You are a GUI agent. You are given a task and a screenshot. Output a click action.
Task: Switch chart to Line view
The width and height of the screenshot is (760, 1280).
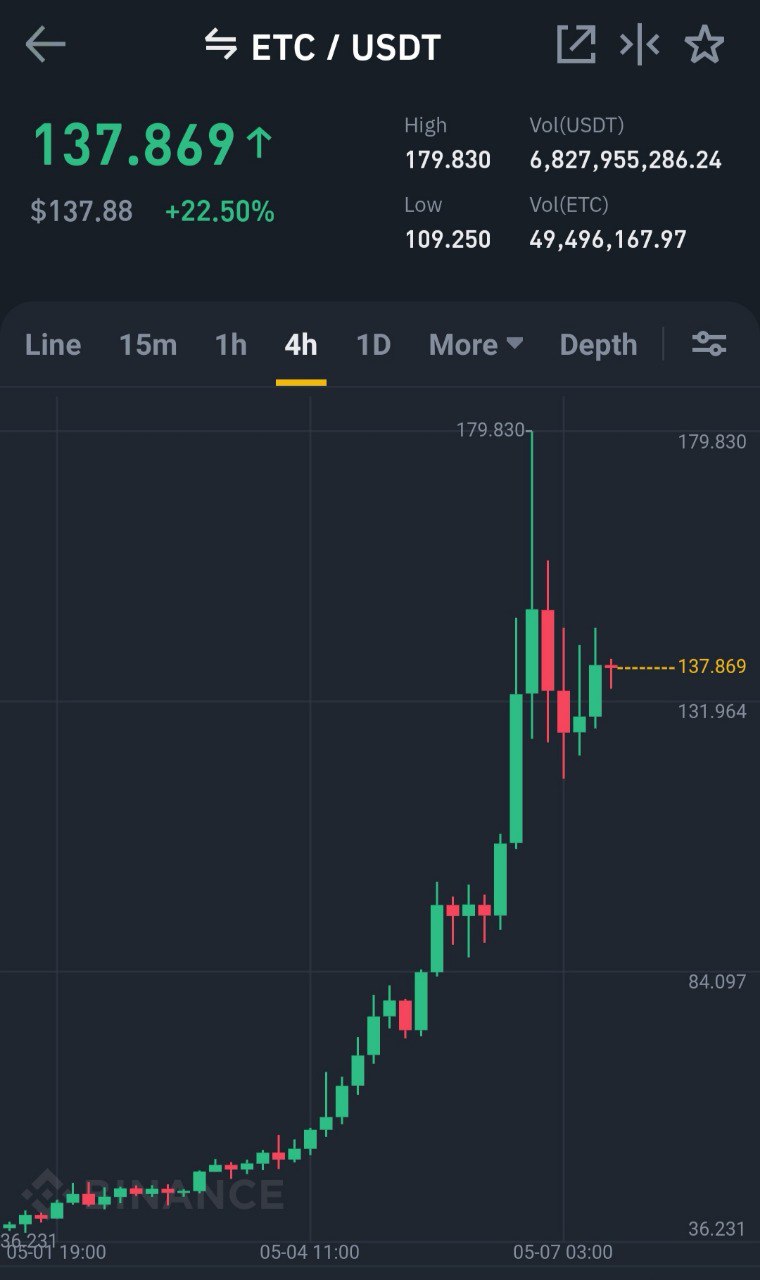click(53, 345)
